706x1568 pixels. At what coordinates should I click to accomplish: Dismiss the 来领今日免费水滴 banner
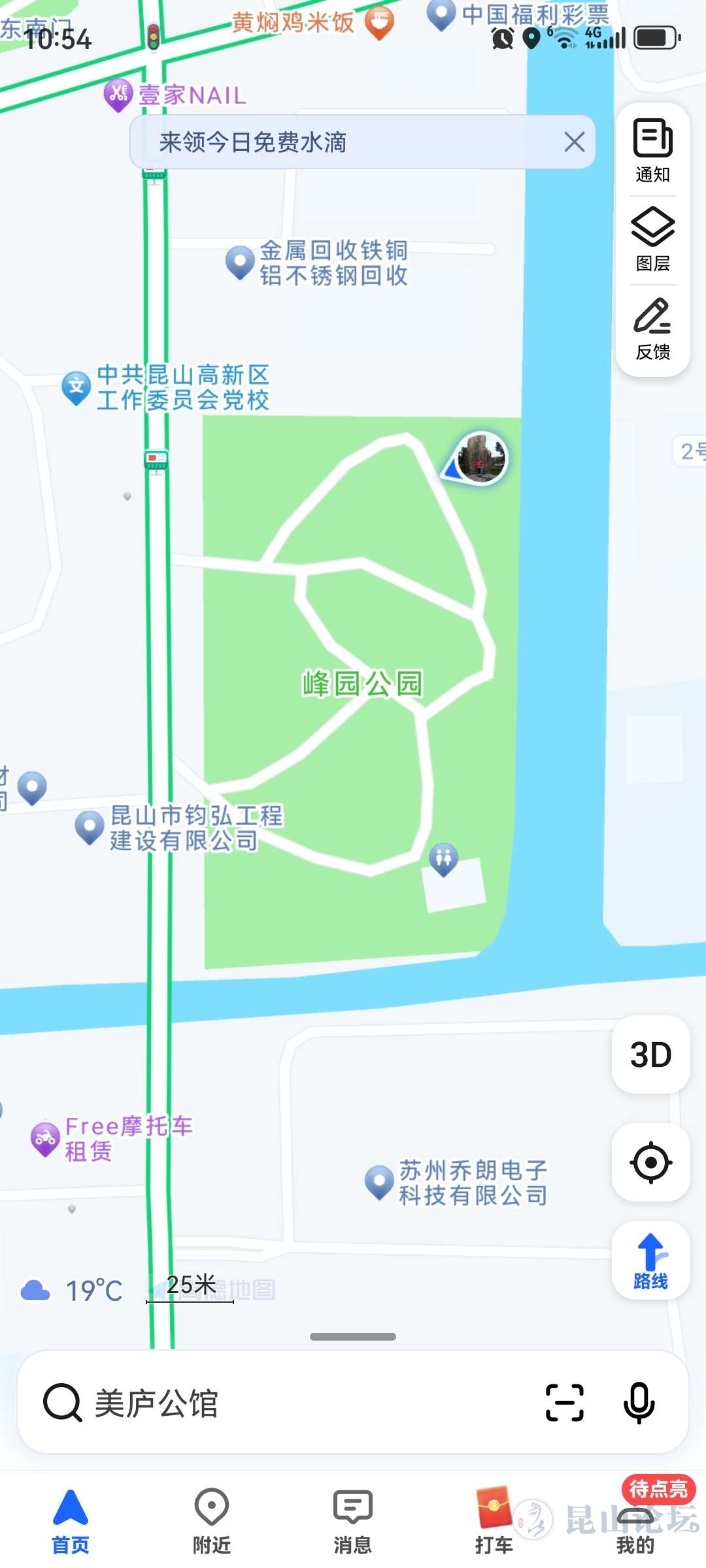(574, 142)
